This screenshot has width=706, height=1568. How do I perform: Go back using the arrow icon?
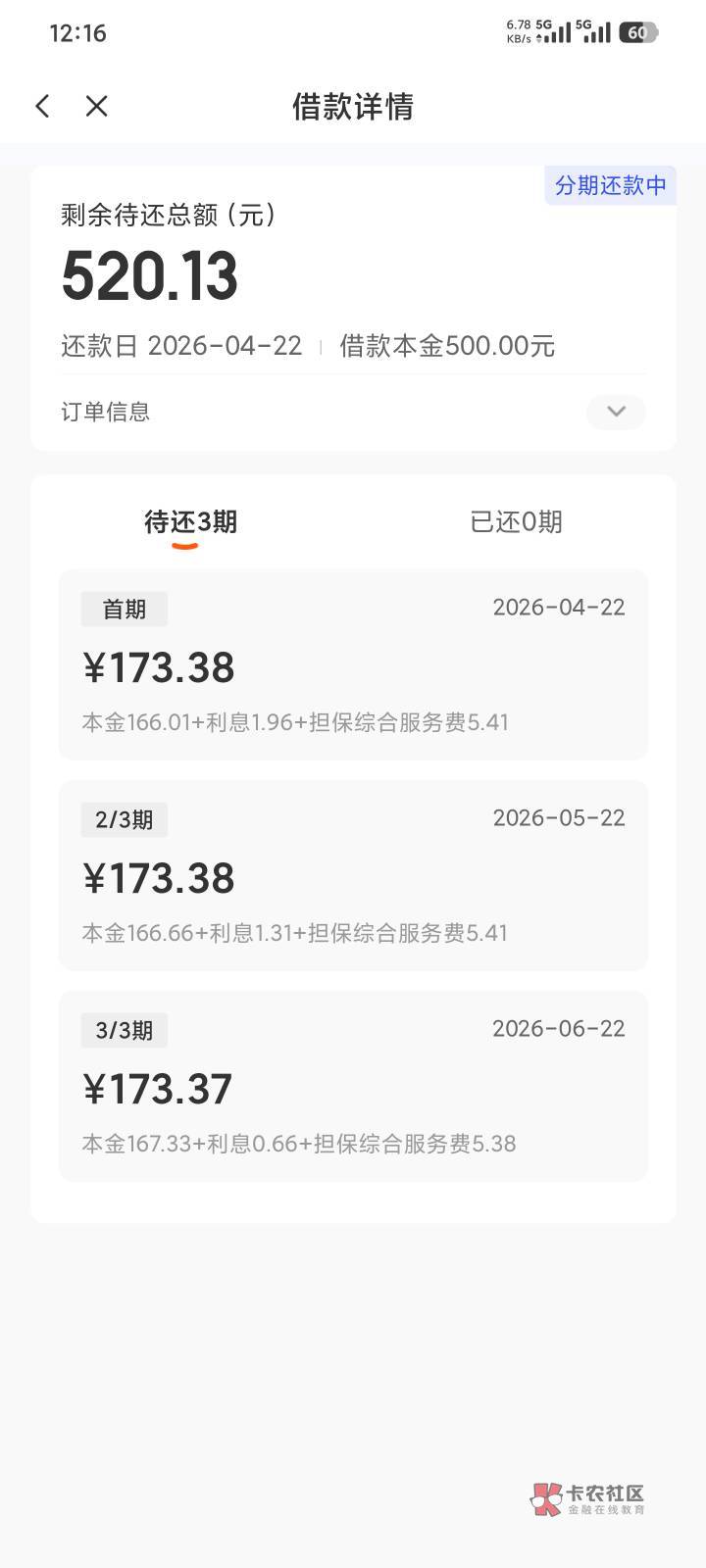point(42,106)
